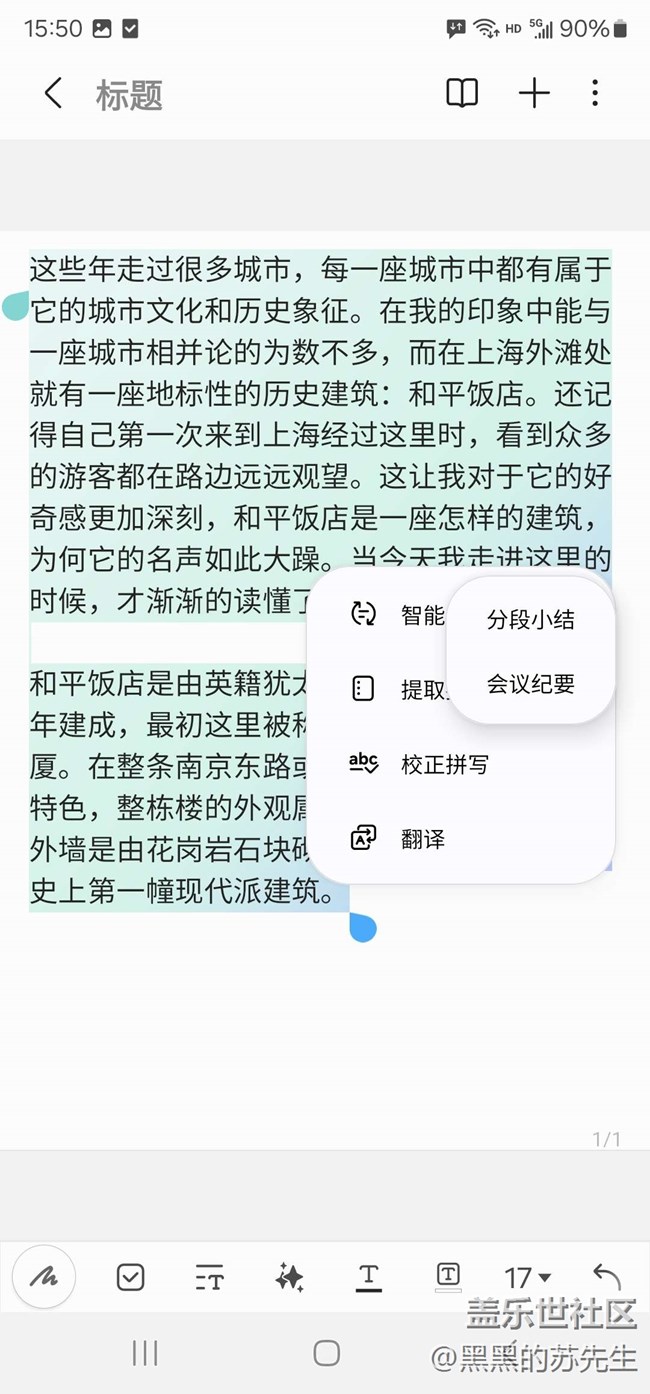Open the AI sparkle assistant tool
The width and height of the screenshot is (650, 1394).
click(289, 1277)
